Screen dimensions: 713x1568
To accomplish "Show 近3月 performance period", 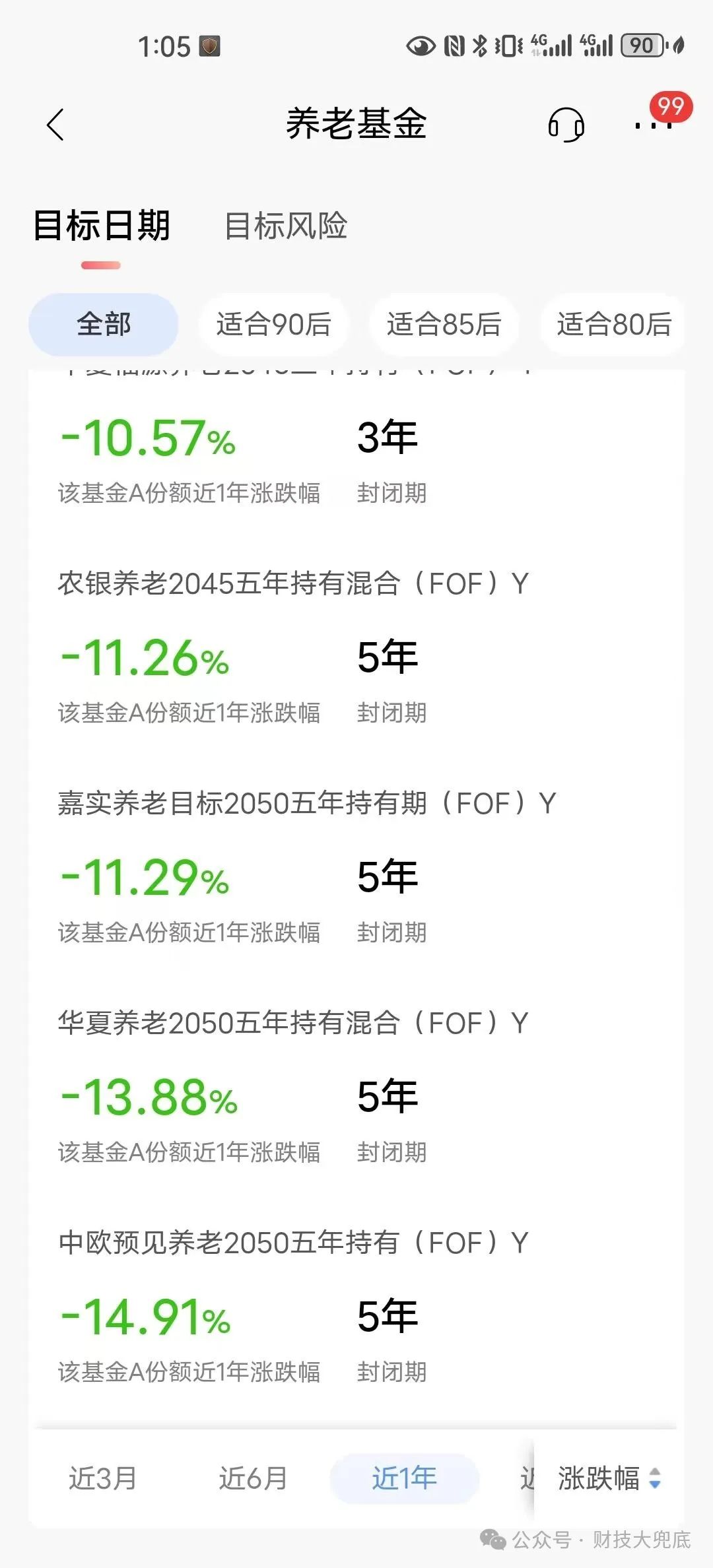I will (x=103, y=1478).
